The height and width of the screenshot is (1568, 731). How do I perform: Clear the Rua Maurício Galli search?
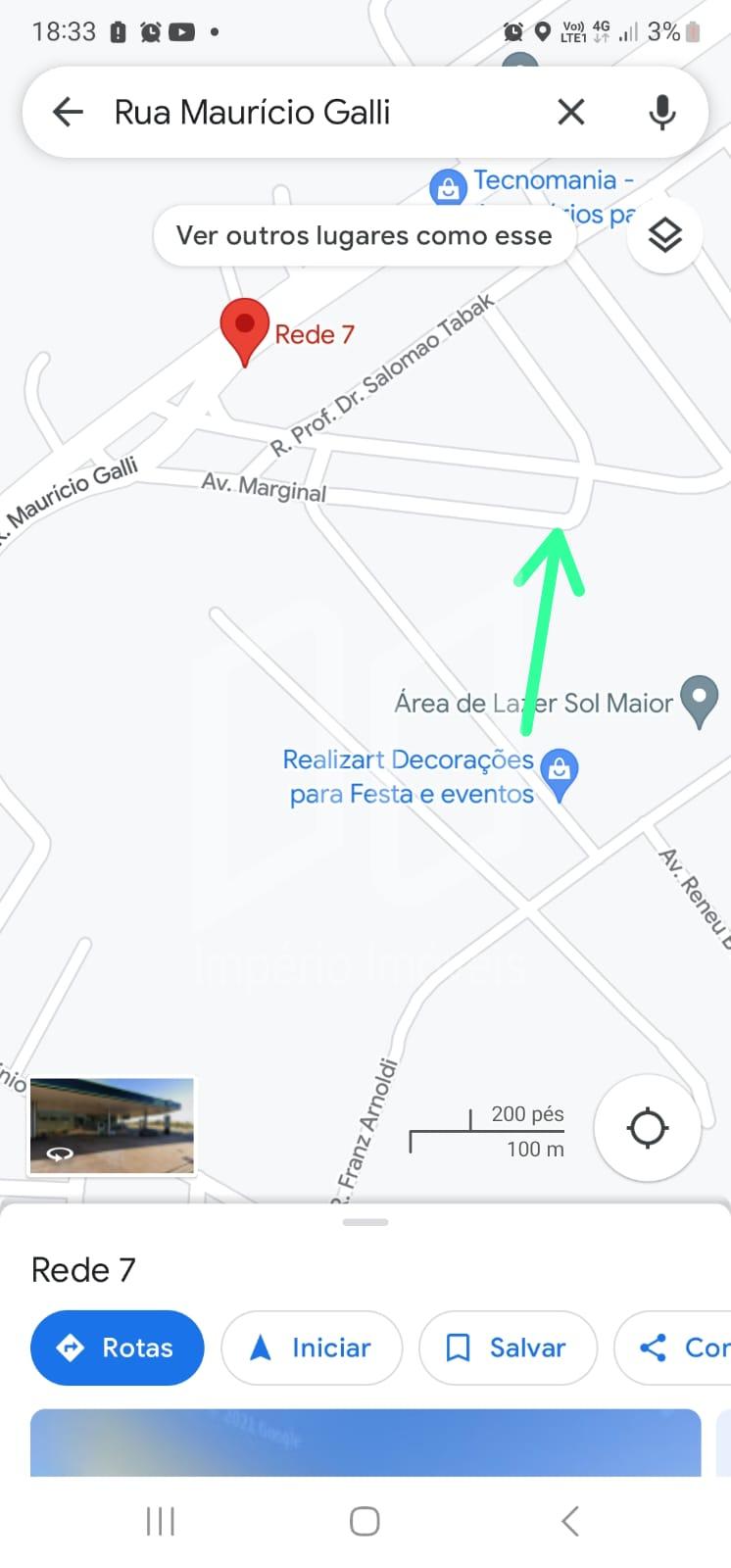point(571,112)
